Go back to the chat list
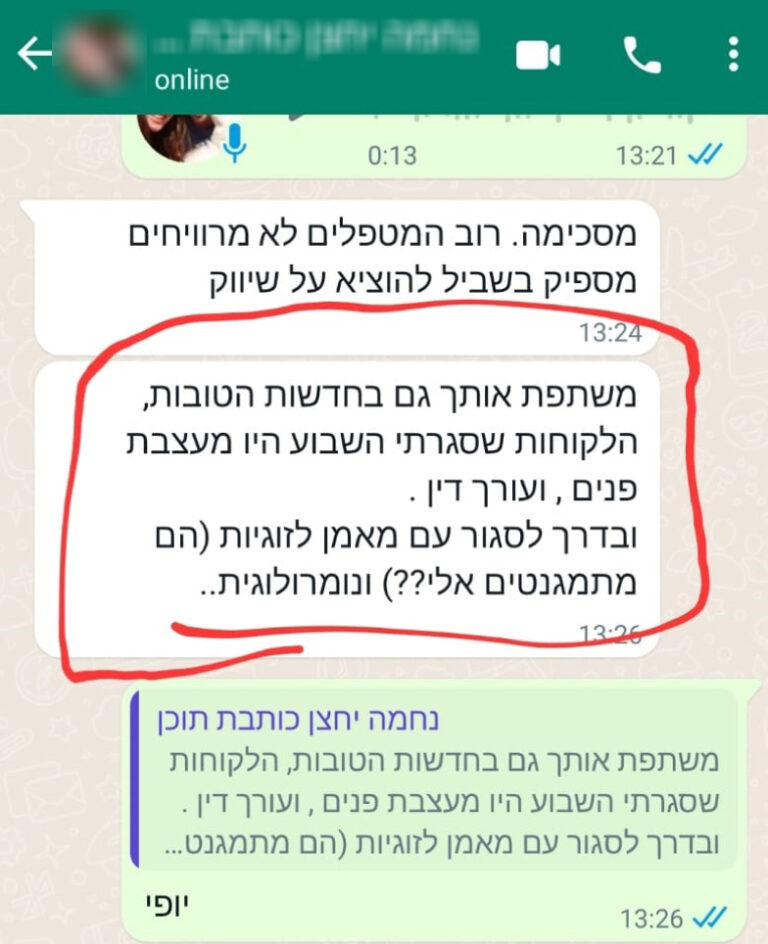 (32, 55)
